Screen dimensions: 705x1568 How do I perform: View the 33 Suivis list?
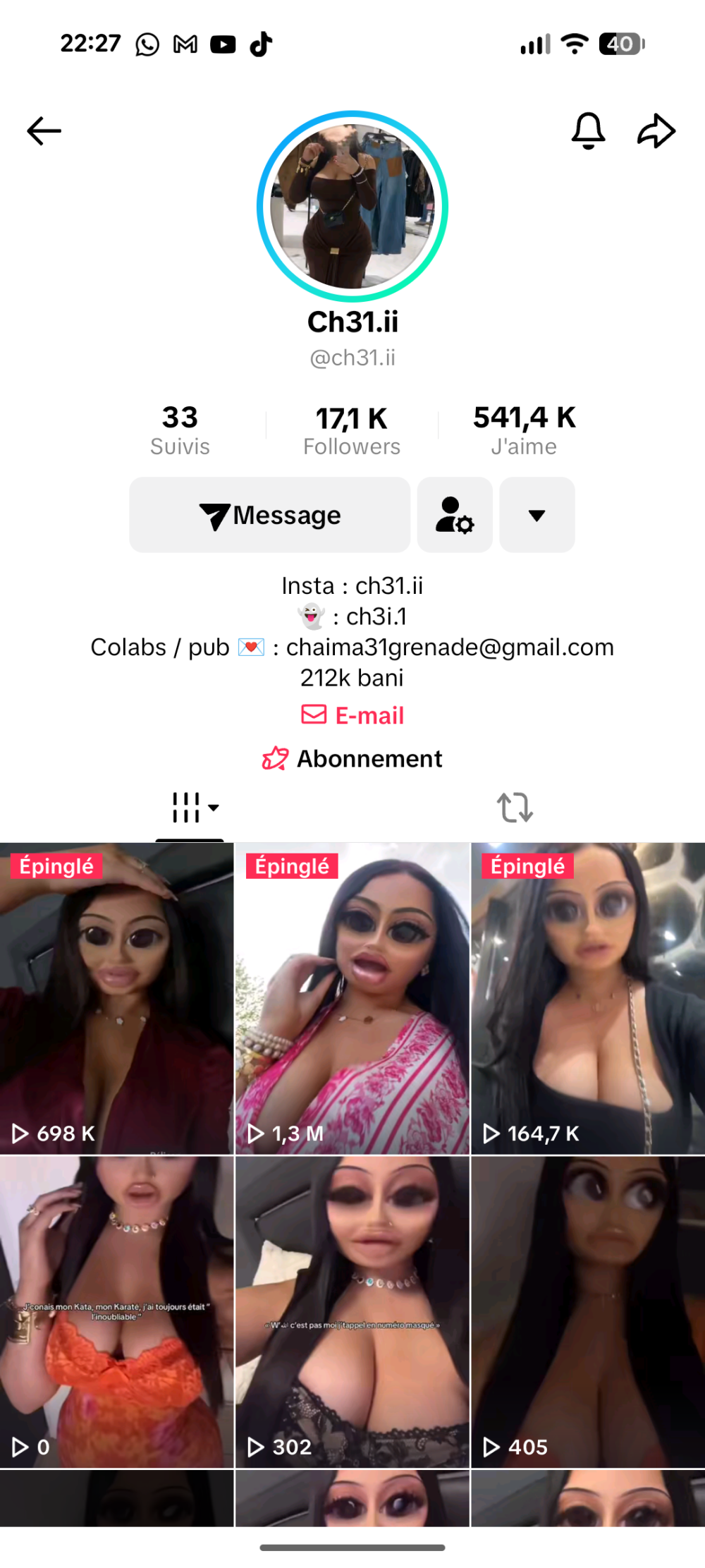click(180, 430)
